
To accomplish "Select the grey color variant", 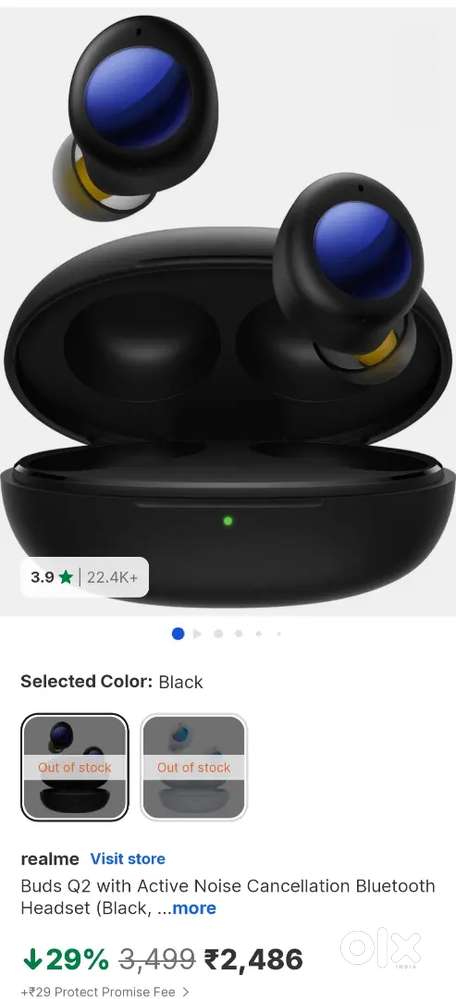I will click(194, 767).
